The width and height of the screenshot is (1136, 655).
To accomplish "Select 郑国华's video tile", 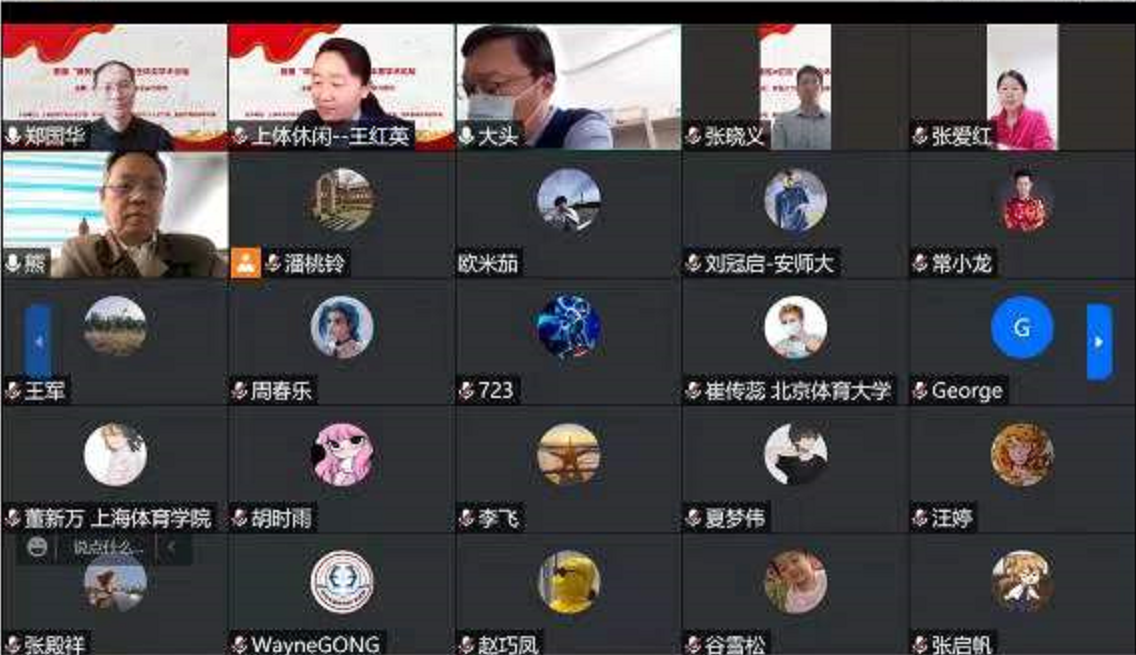I will pos(114,88).
